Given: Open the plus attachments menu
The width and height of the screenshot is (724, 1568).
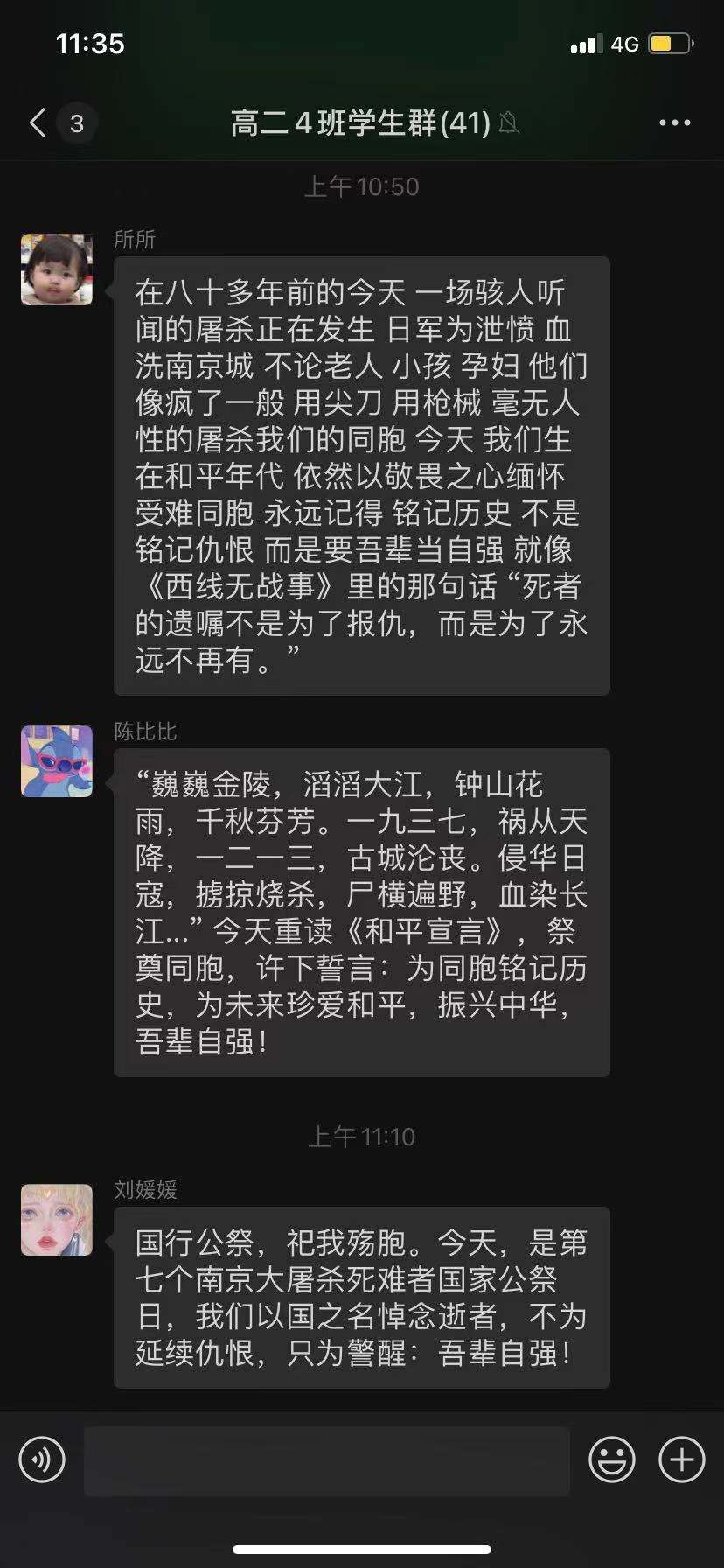Looking at the screenshot, I should click(x=682, y=1459).
